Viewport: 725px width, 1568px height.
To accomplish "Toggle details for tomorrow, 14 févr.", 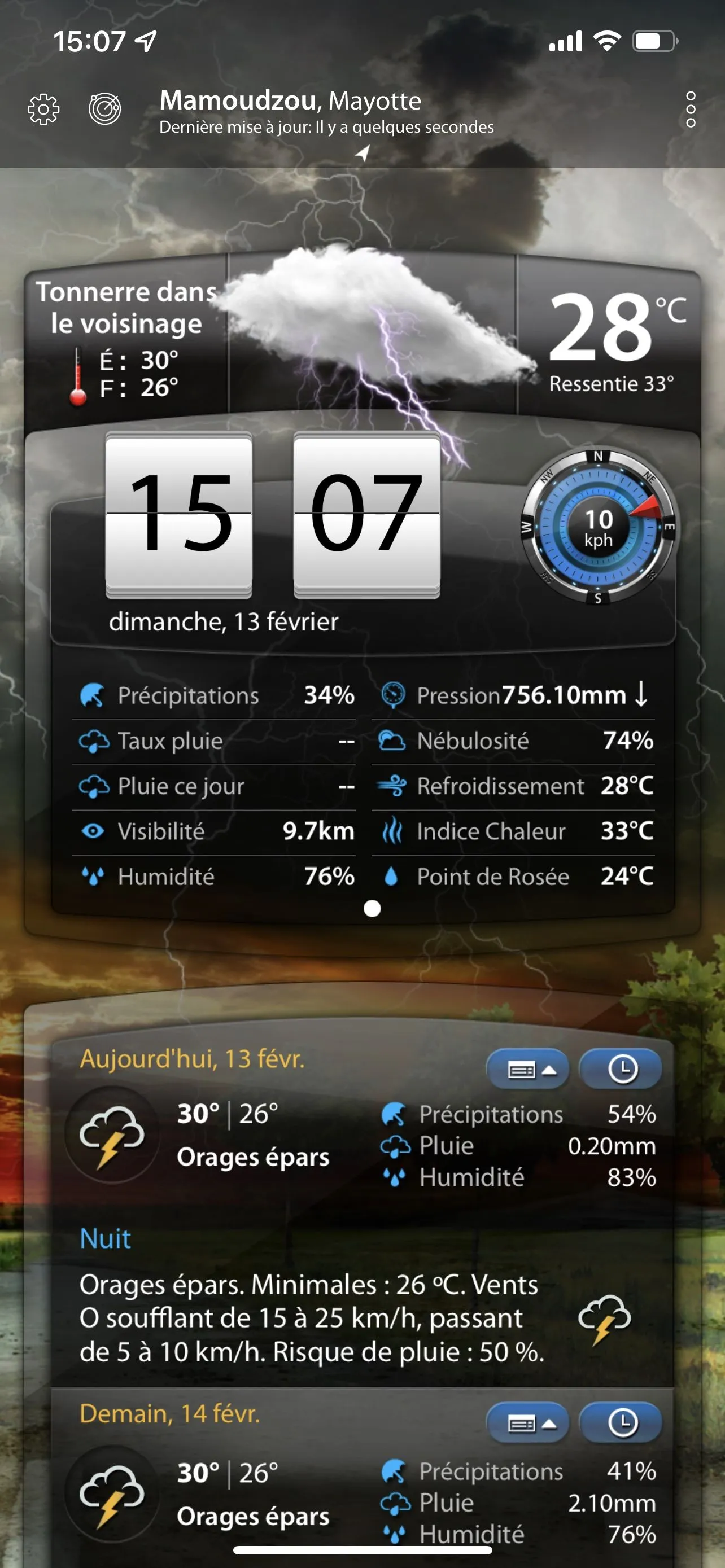I will [528, 1423].
